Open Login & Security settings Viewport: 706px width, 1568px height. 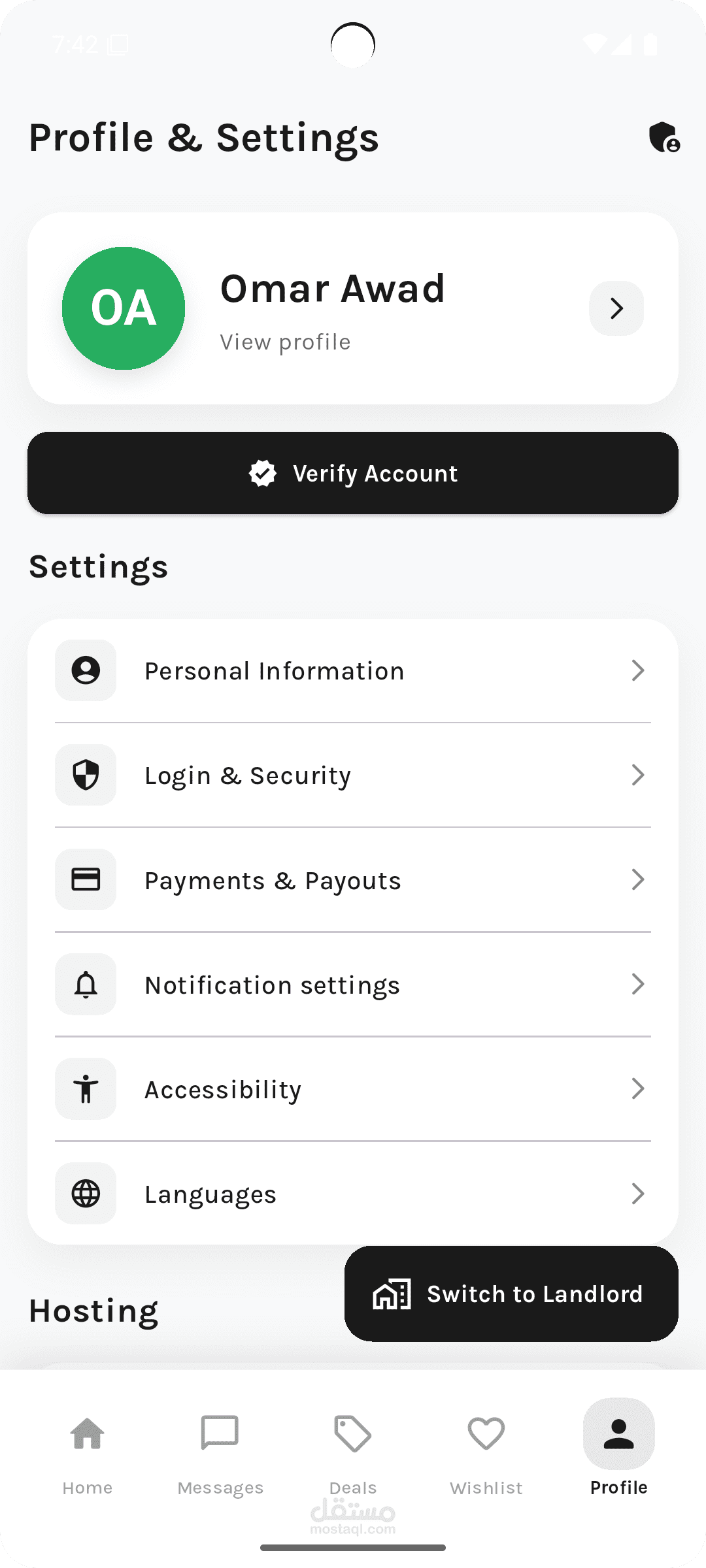[353, 775]
